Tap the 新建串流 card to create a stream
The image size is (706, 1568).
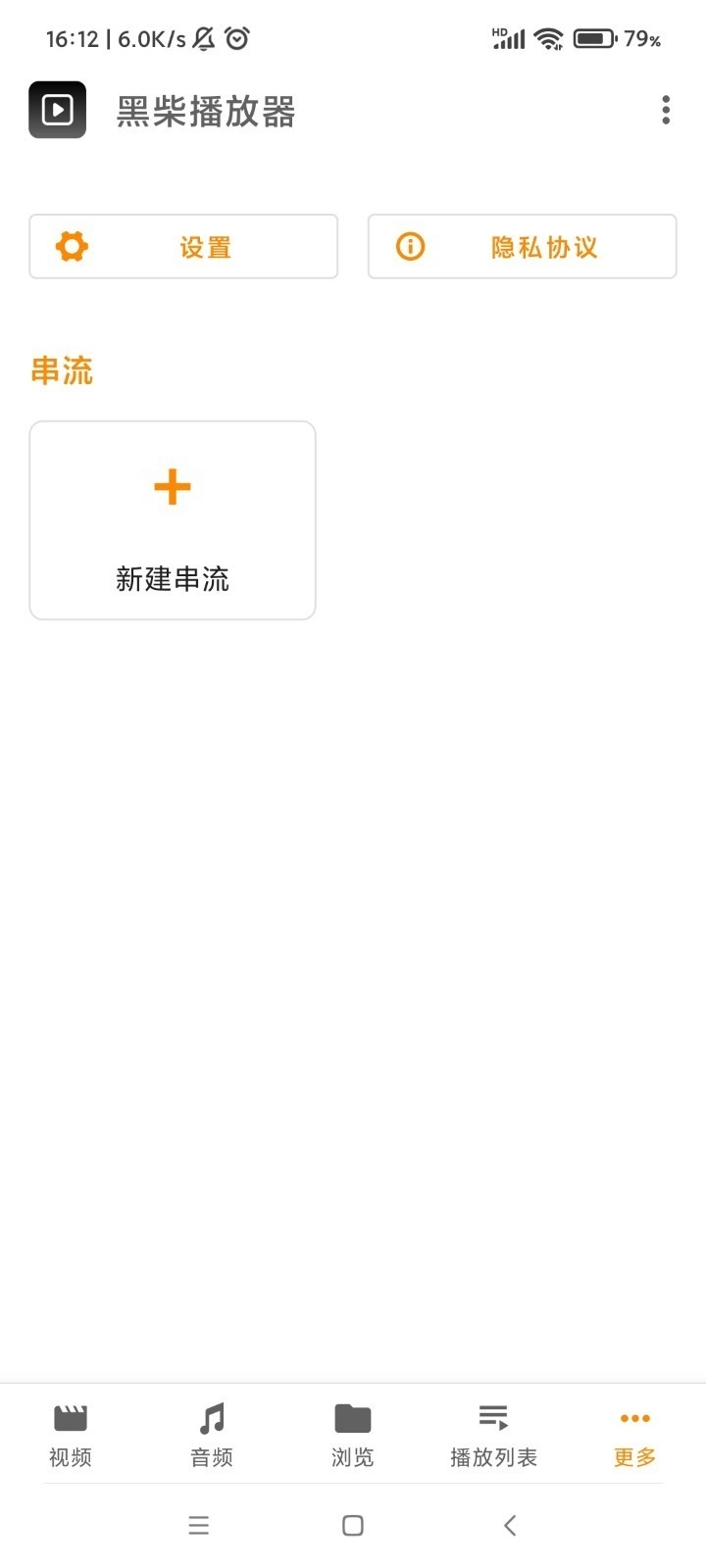pyautogui.click(x=172, y=519)
